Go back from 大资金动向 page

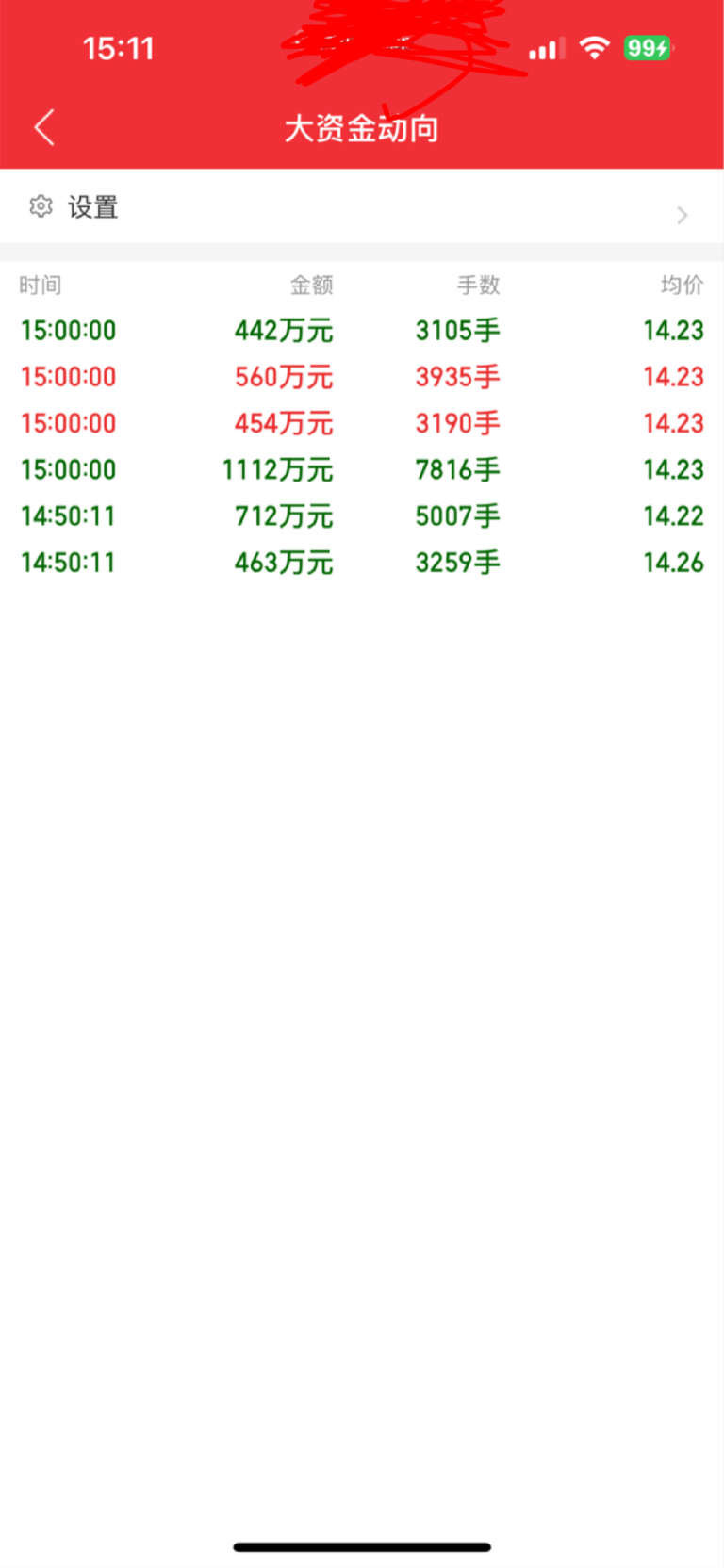tap(44, 127)
